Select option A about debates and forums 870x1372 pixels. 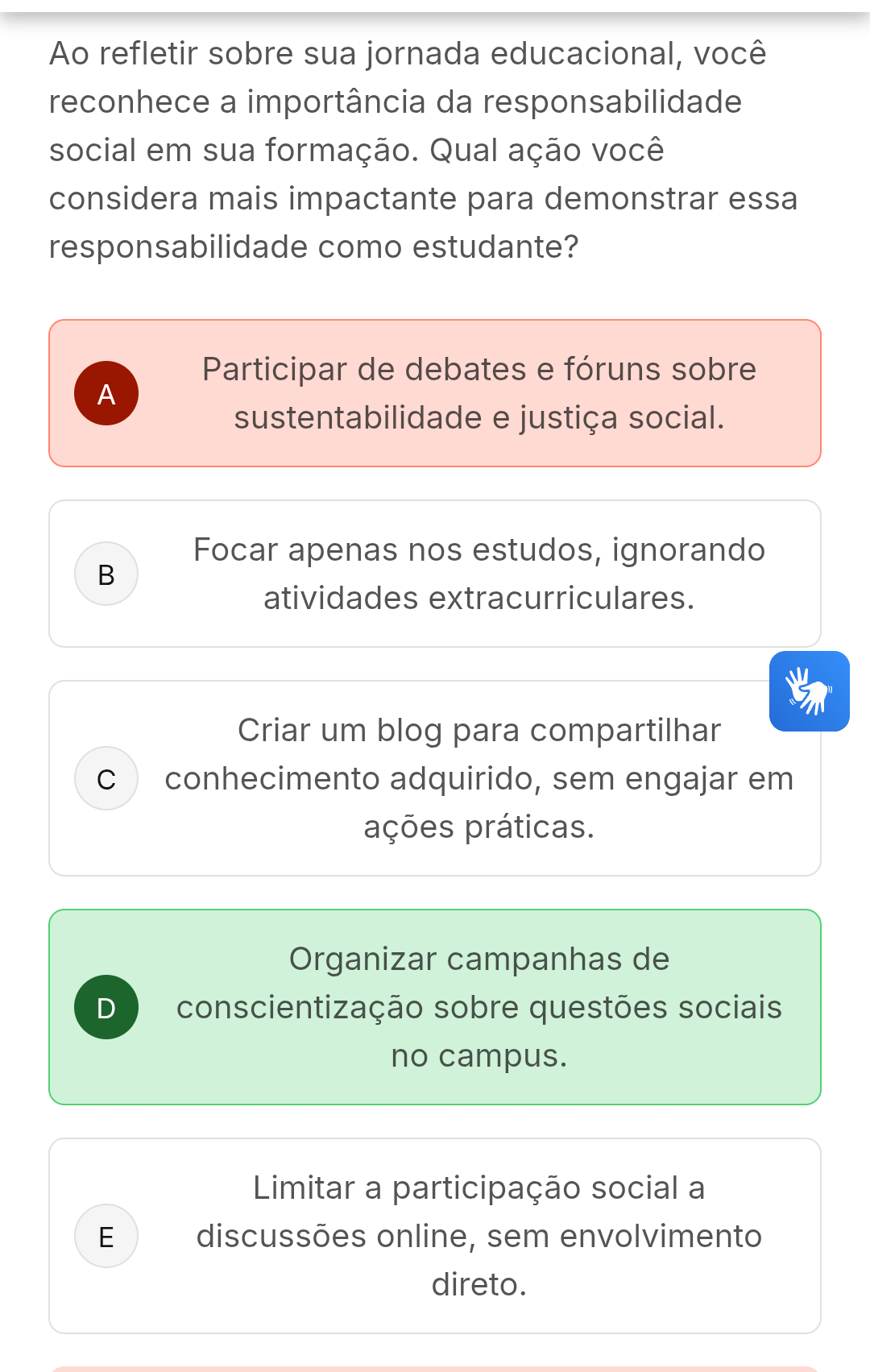435,393
